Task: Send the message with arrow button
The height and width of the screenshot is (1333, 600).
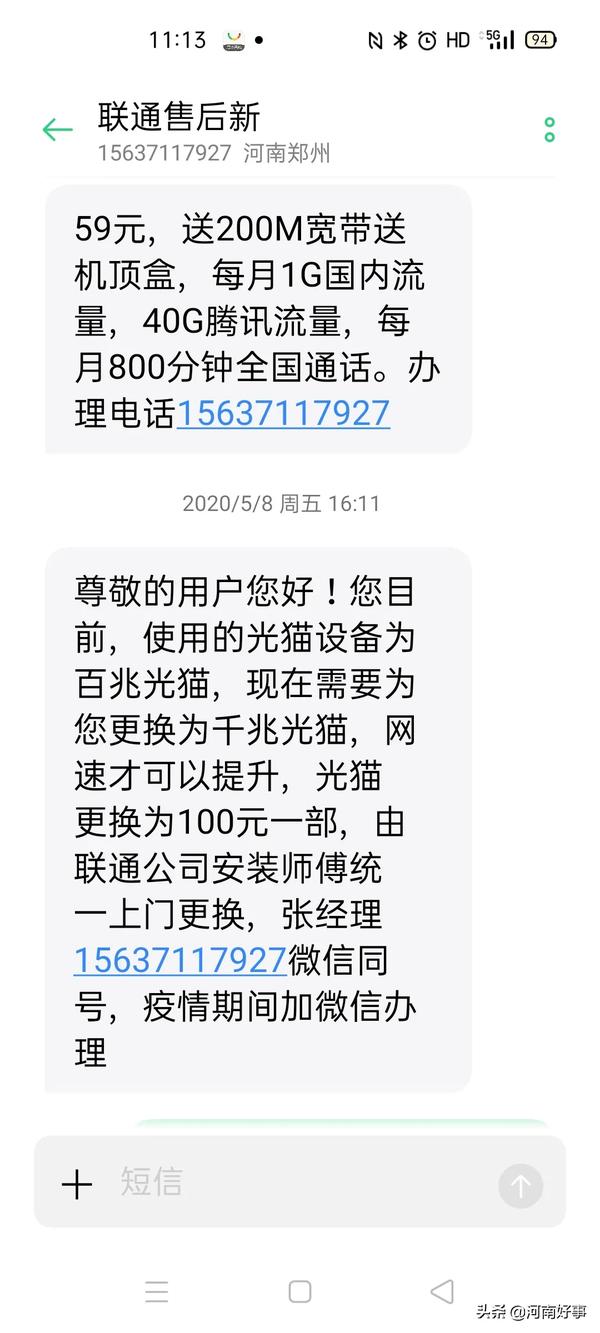Action: click(x=520, y=1186)
